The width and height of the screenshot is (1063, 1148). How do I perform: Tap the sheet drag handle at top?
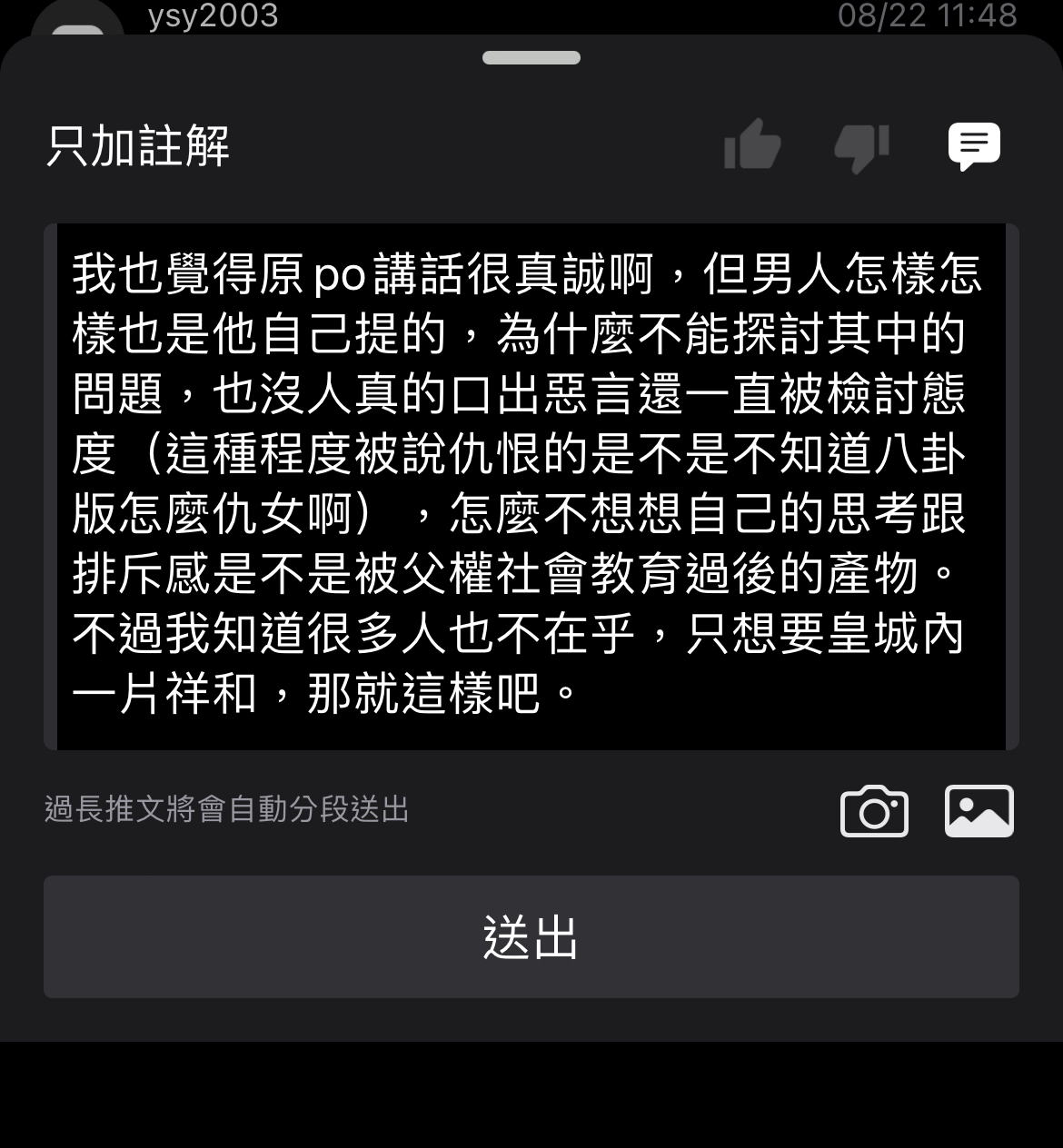point(531,58)
